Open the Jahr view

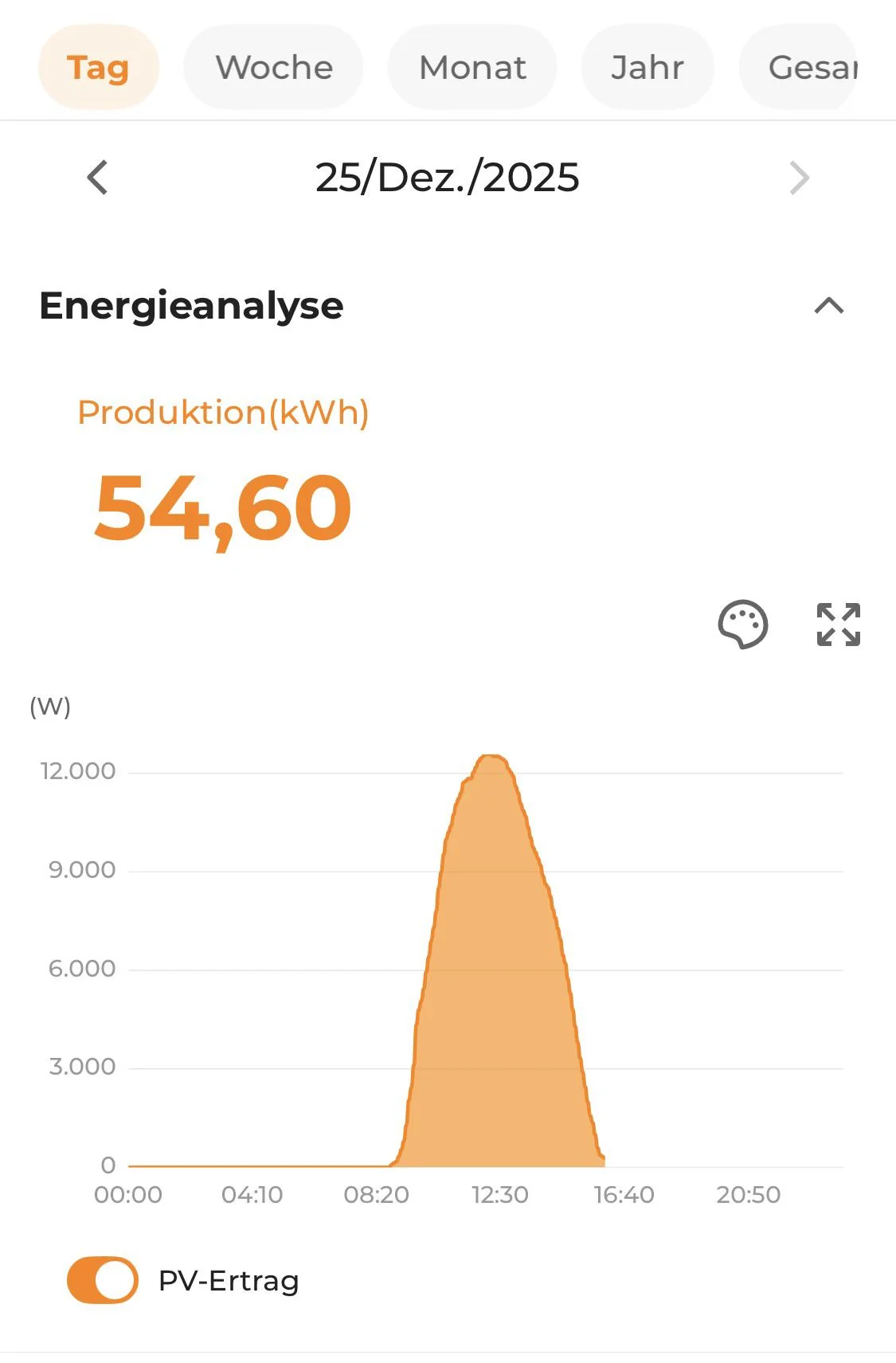click(647, 68)
